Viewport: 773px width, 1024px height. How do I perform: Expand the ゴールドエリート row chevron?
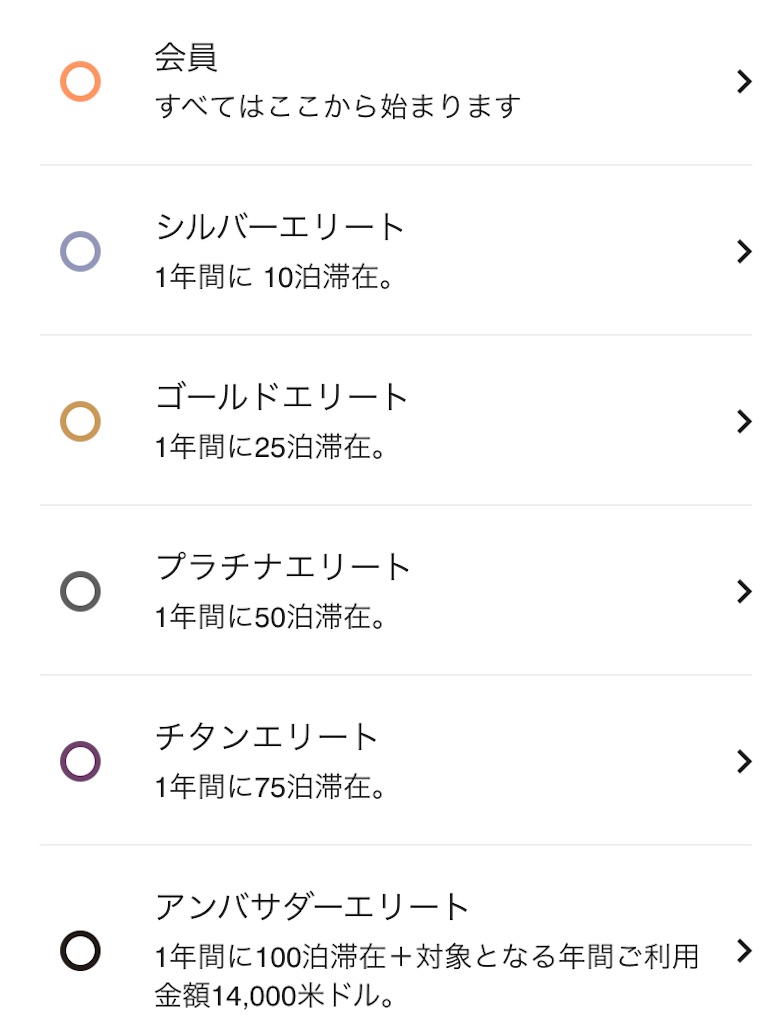click(744, 422)
